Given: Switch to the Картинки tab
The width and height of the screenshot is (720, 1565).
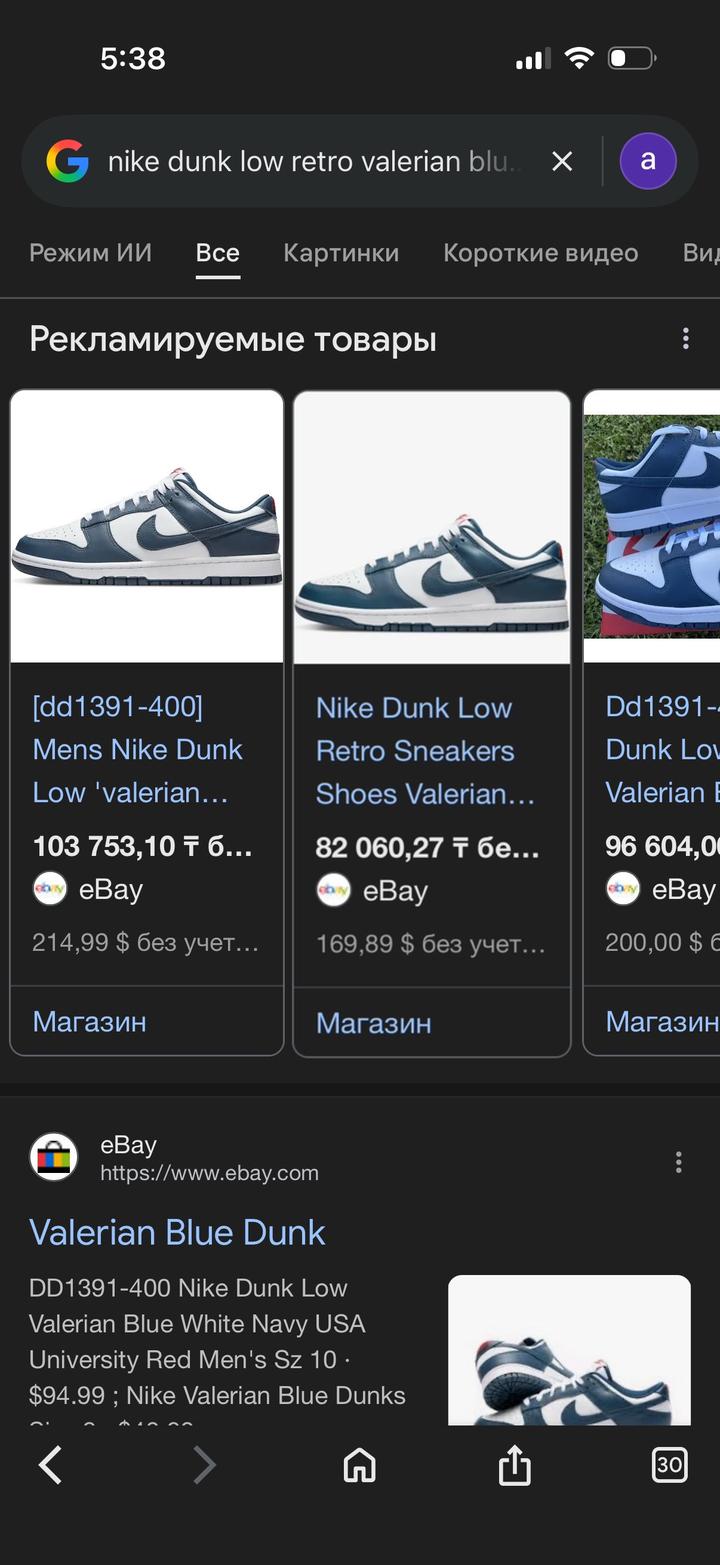Looking at the screenshot, I should 341,253.
